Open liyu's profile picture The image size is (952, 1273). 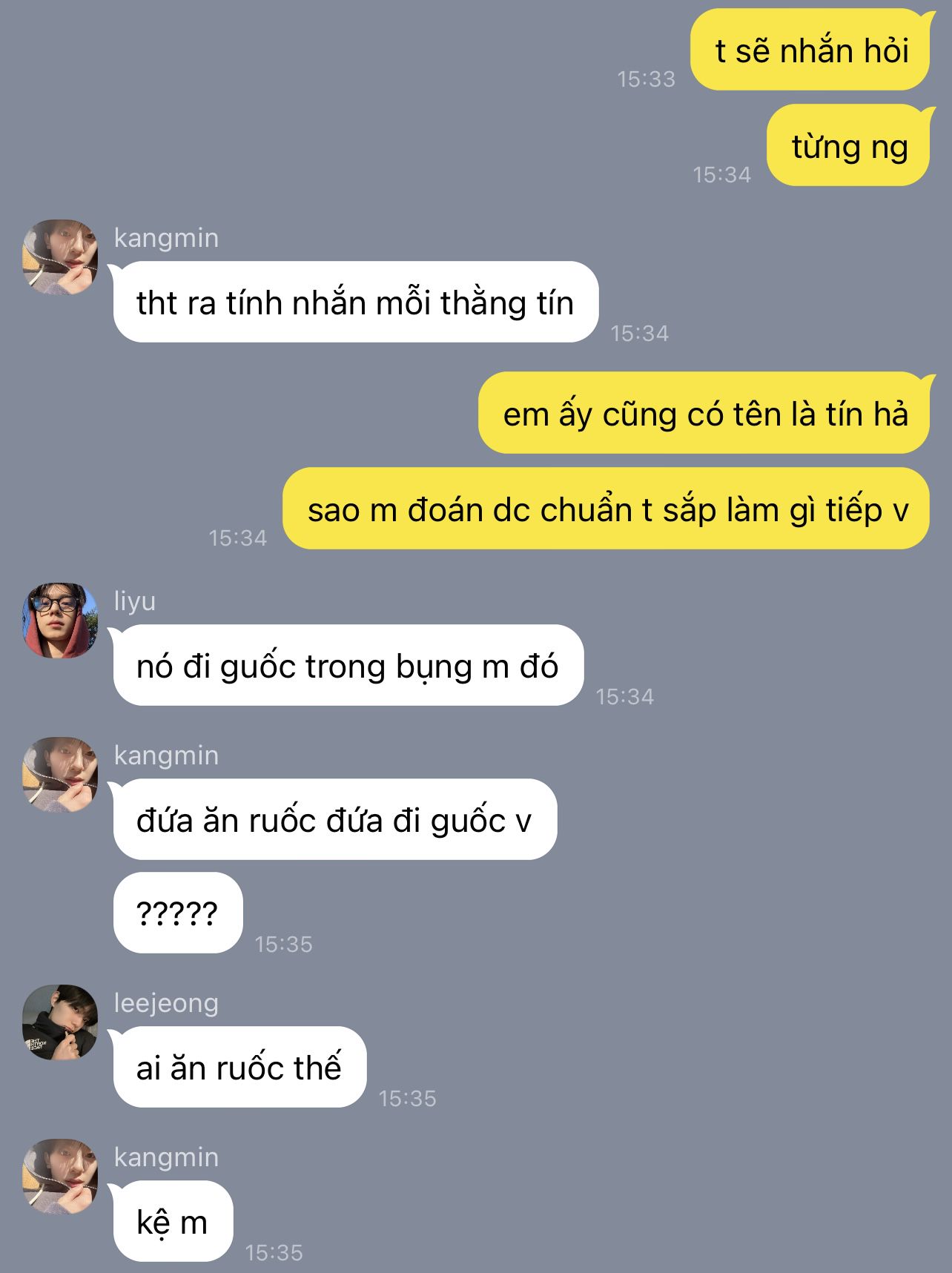point(60,620)
